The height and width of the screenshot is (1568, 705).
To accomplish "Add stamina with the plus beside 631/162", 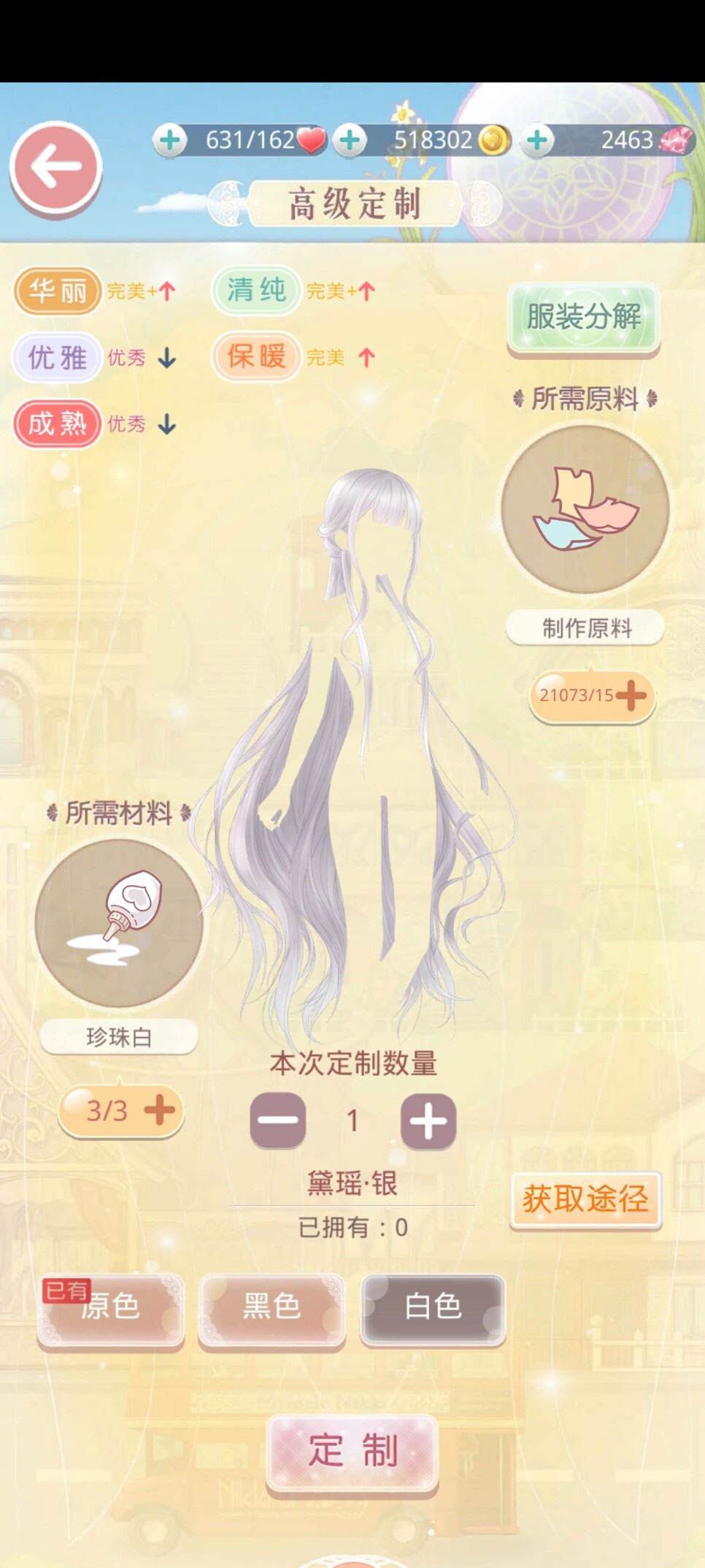I will pos(170,139).
